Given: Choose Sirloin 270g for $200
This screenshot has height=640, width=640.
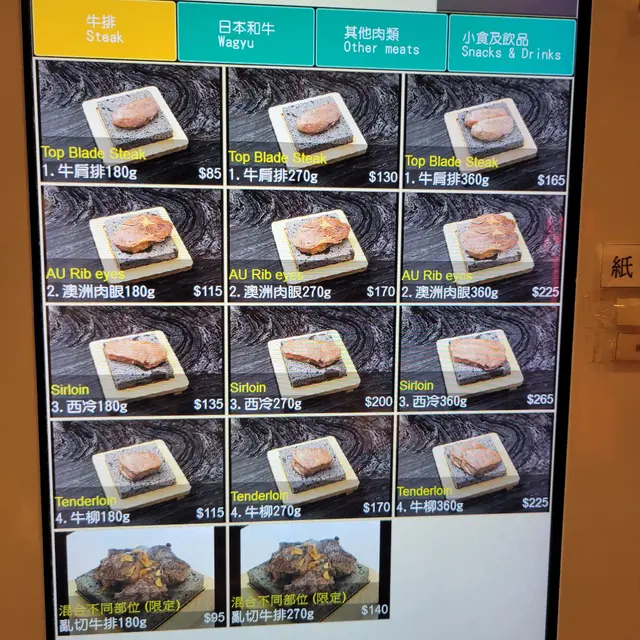Looking at the screenshot, I should click(x=313, y=360).
